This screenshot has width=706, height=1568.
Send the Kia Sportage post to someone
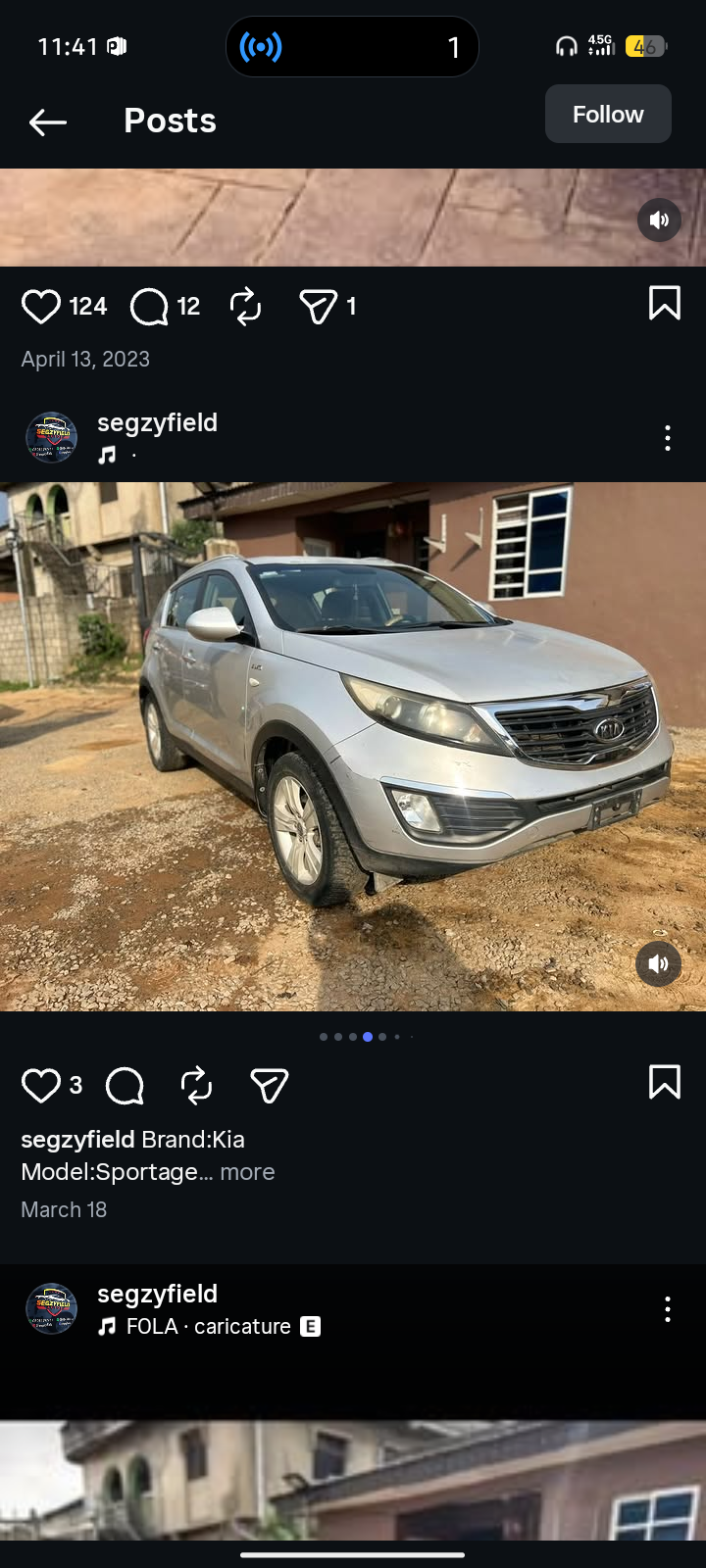[x=269, y=1086]
